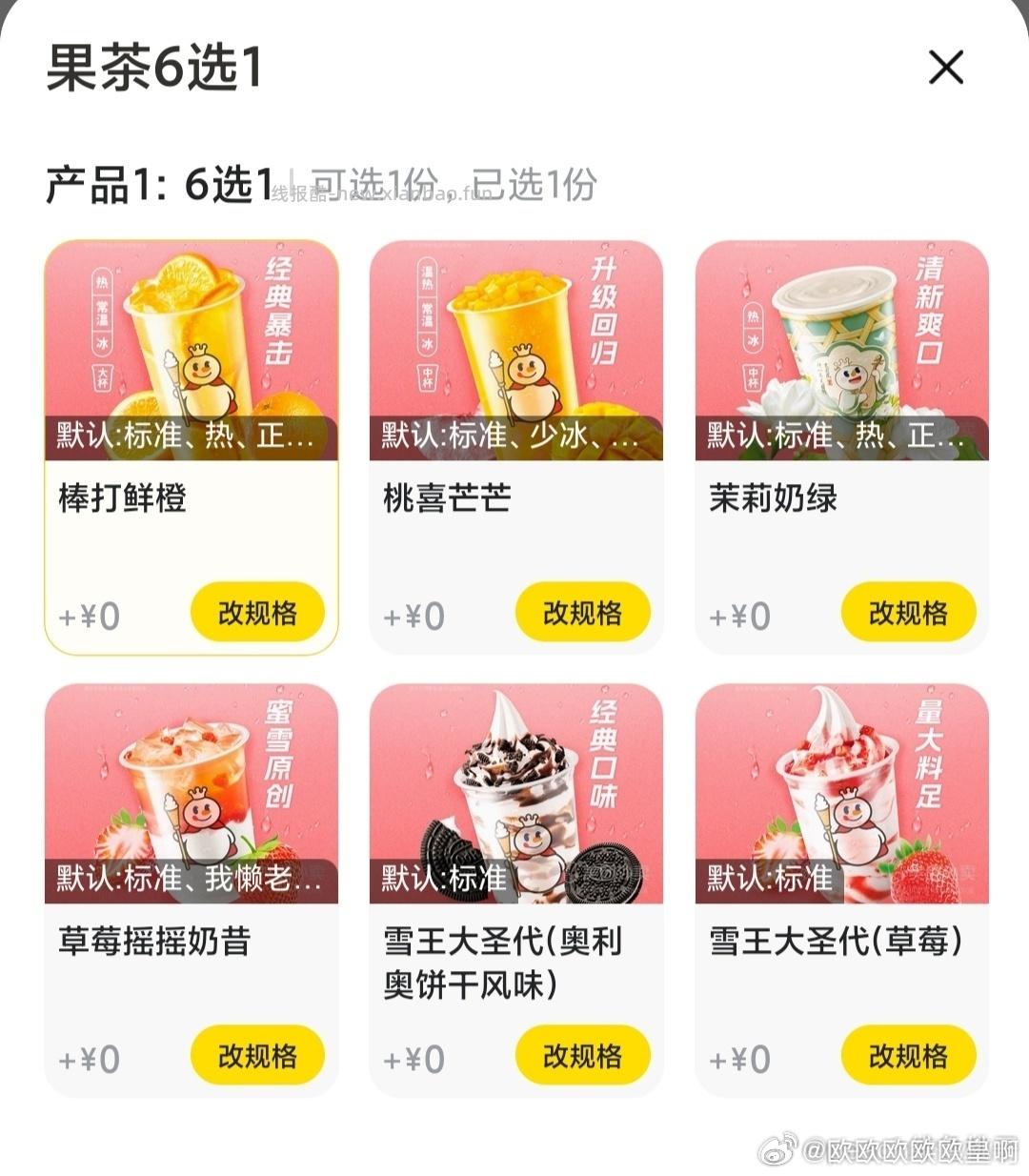Click 改规格 button for 茉莉奶绿
The image size is (1029, 1176).
click(x=908, y=611)
